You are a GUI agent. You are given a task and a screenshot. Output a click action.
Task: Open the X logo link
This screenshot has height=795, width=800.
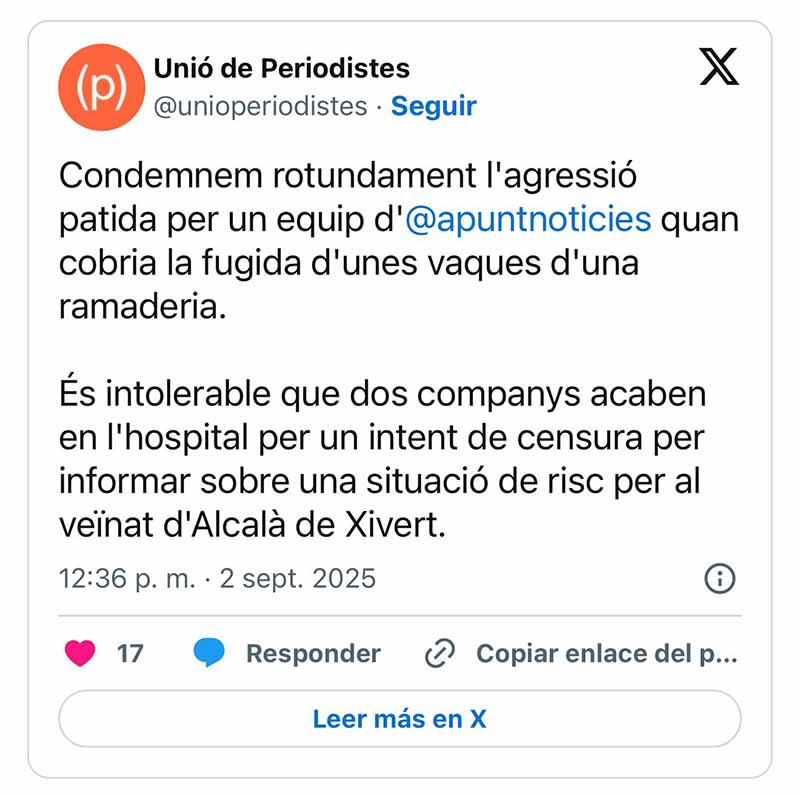[x=719, y=69]
